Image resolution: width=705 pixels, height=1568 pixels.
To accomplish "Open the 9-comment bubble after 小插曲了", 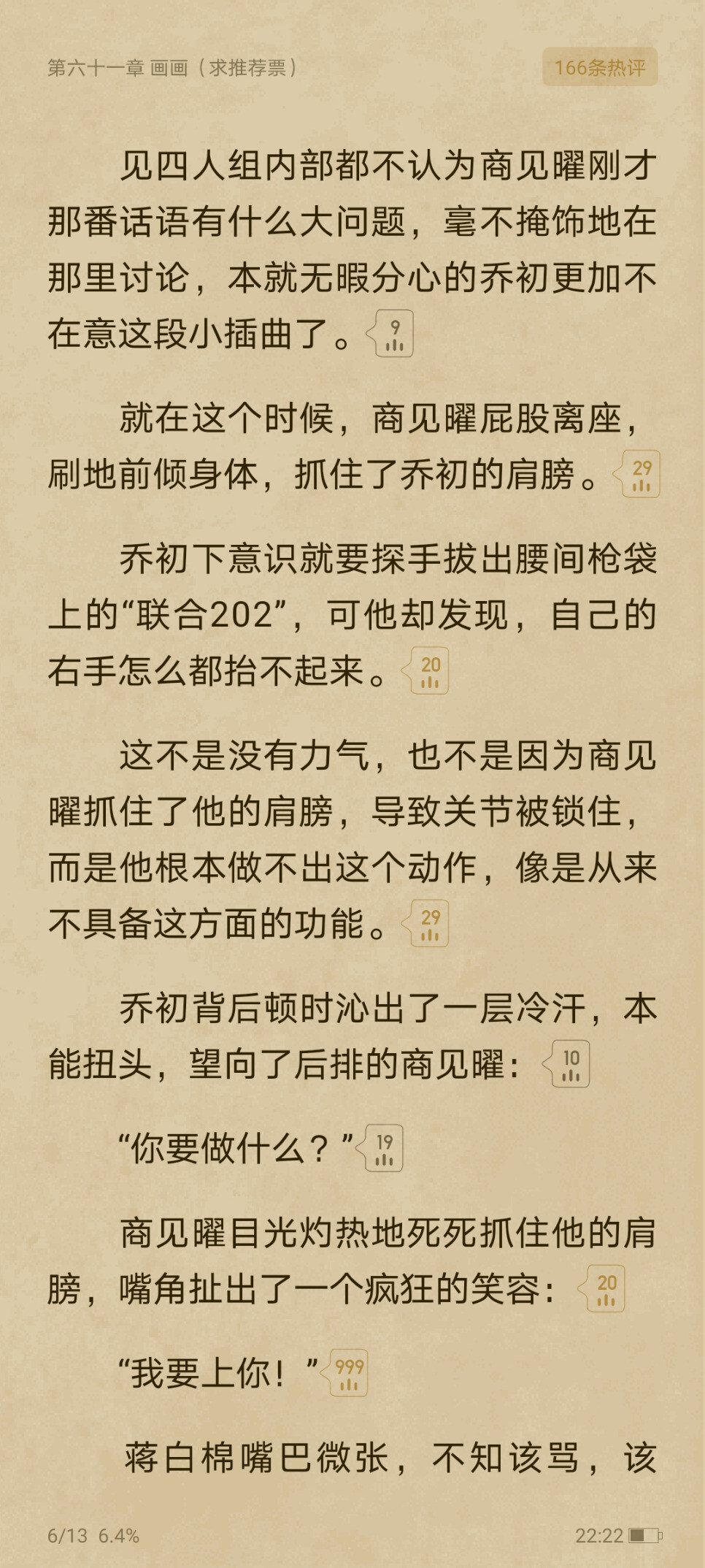I will tap(390, 334).
